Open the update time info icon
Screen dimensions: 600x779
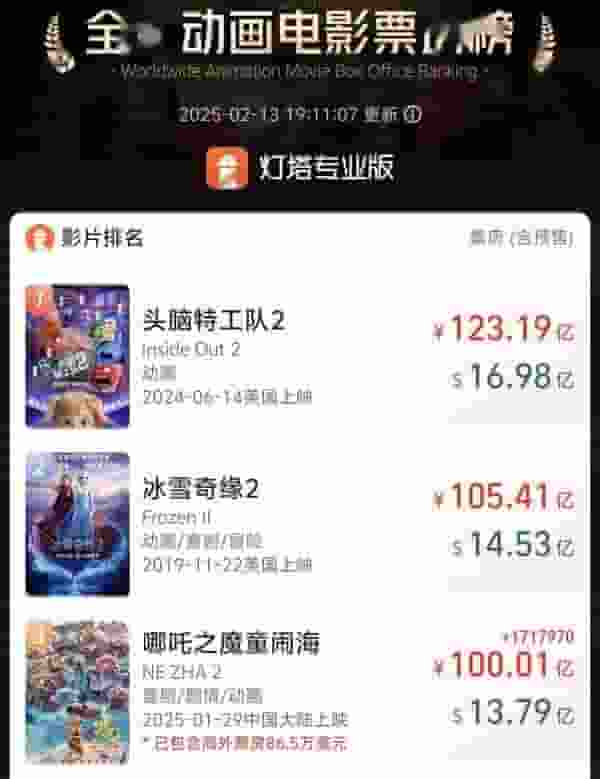[x=412, y=114]
